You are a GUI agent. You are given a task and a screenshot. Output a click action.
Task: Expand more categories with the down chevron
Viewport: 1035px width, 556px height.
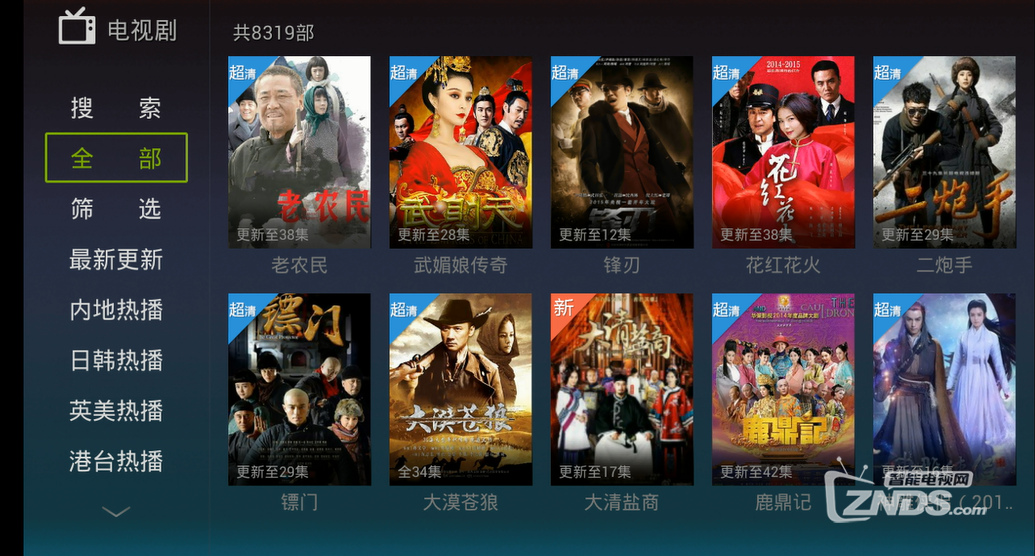pos(116,512)
